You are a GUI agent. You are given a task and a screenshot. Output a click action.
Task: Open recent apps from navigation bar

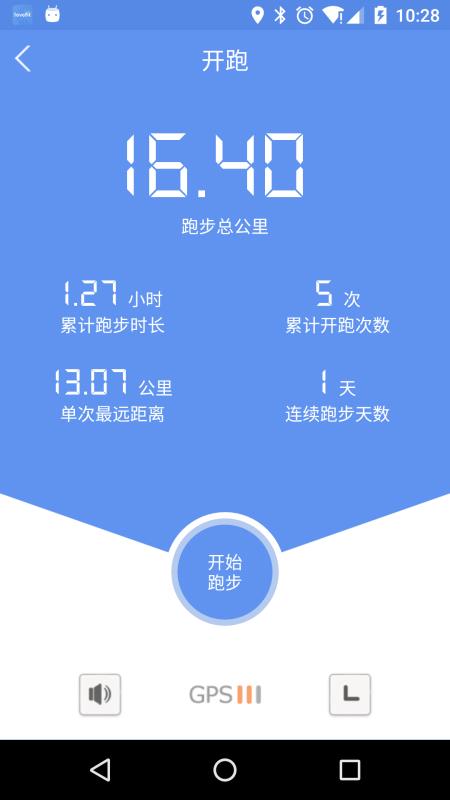point(349,770)
